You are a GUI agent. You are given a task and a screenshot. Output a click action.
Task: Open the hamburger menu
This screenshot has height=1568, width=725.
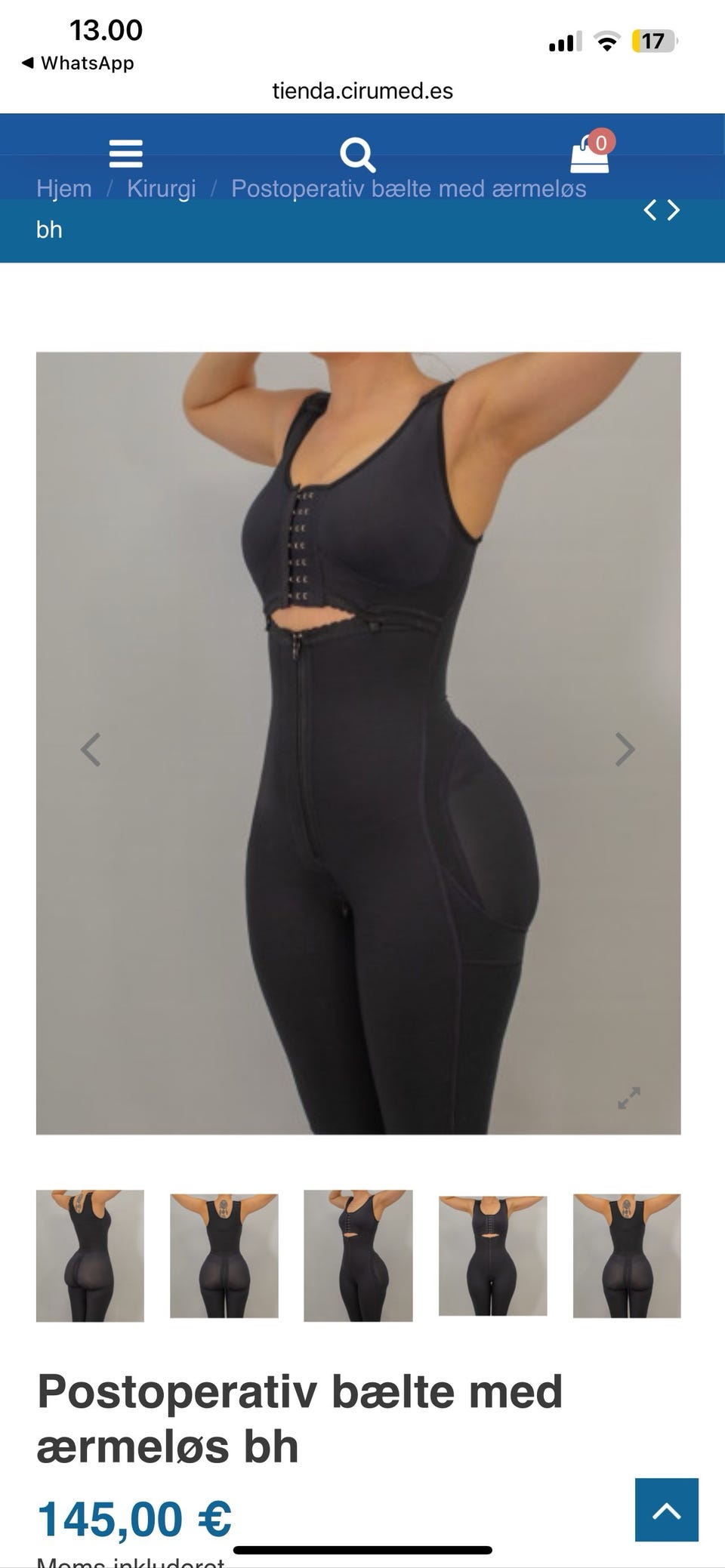[x=125, y=153]
